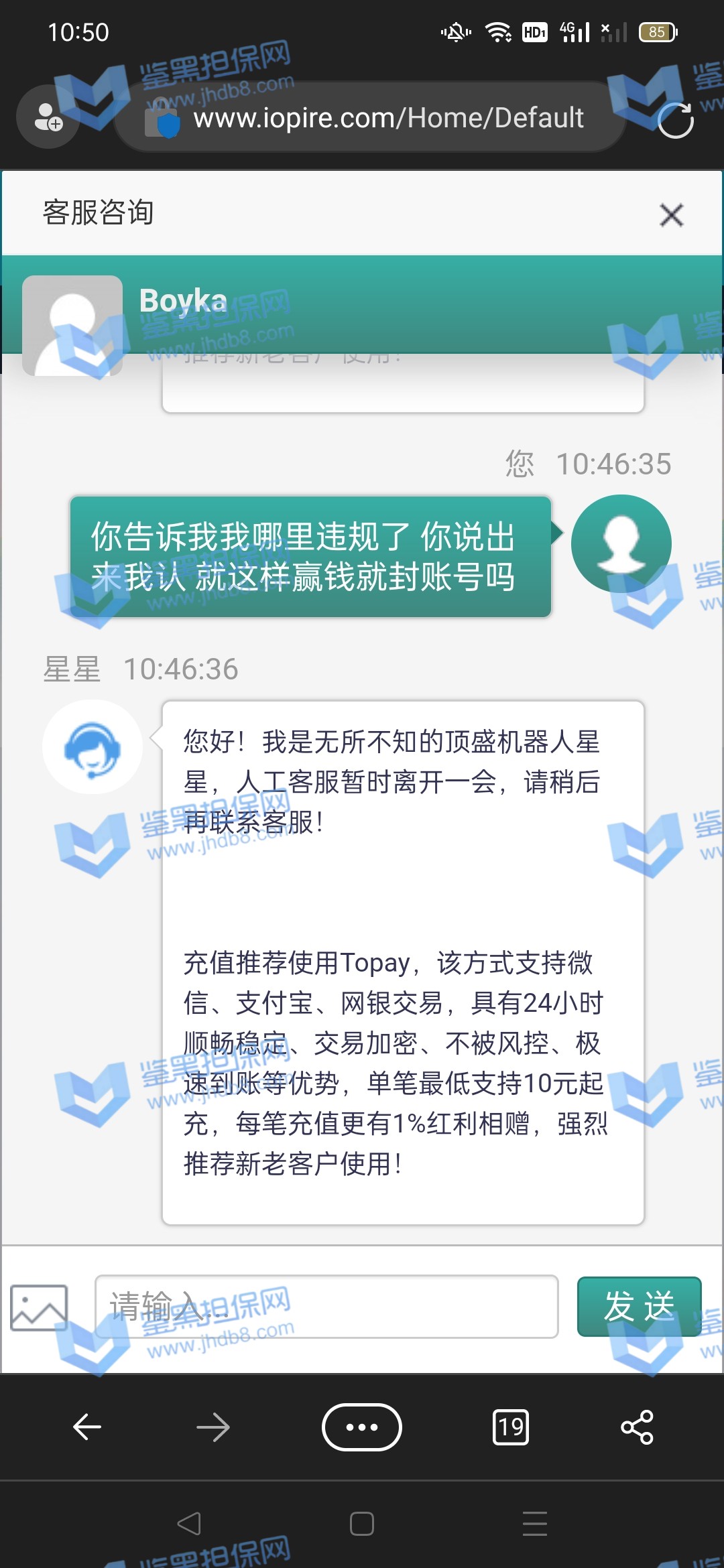The width and height of the screenshot is (724, 1568).
Task: Go forward to the next page
Action: click(213, 1427)
